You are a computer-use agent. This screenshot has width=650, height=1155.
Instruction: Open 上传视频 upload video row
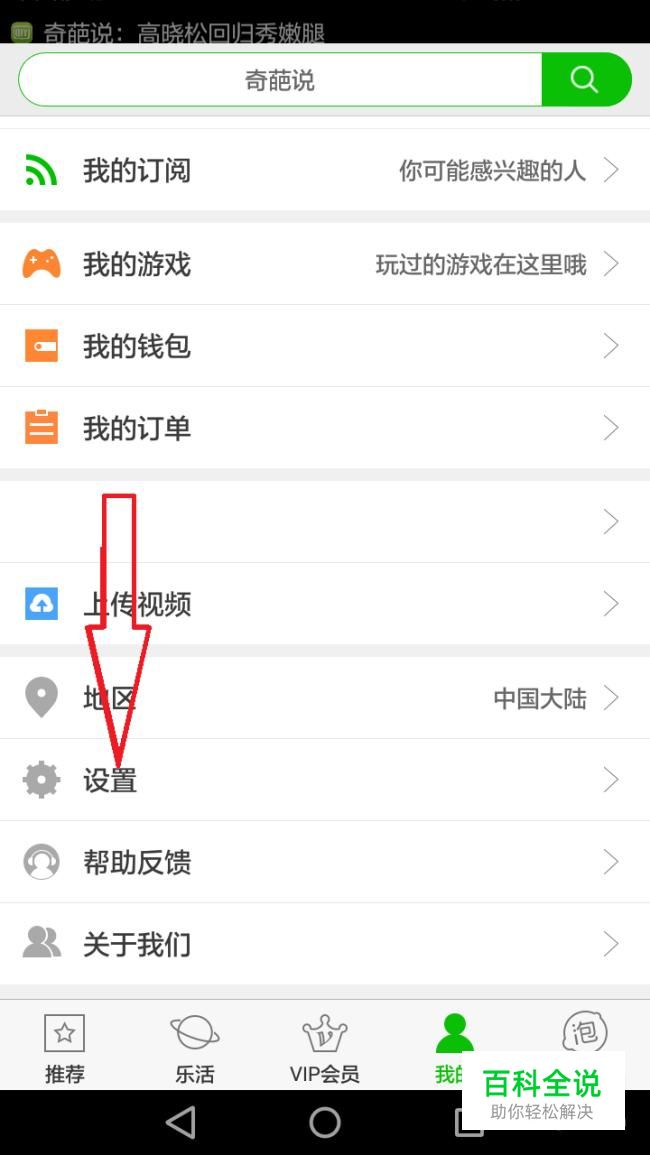(x=325, y=605)
